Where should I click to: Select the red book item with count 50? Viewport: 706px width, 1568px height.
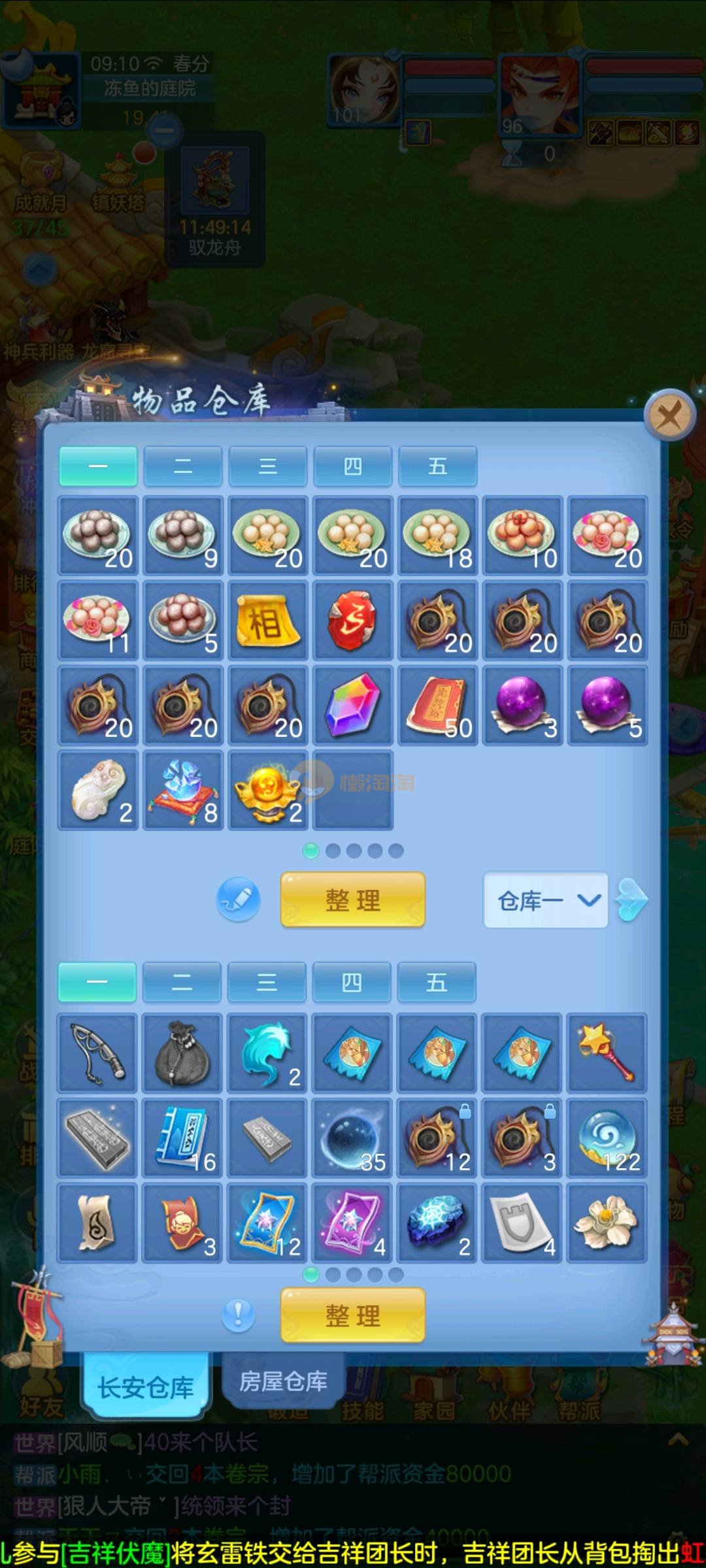[438, 705]
